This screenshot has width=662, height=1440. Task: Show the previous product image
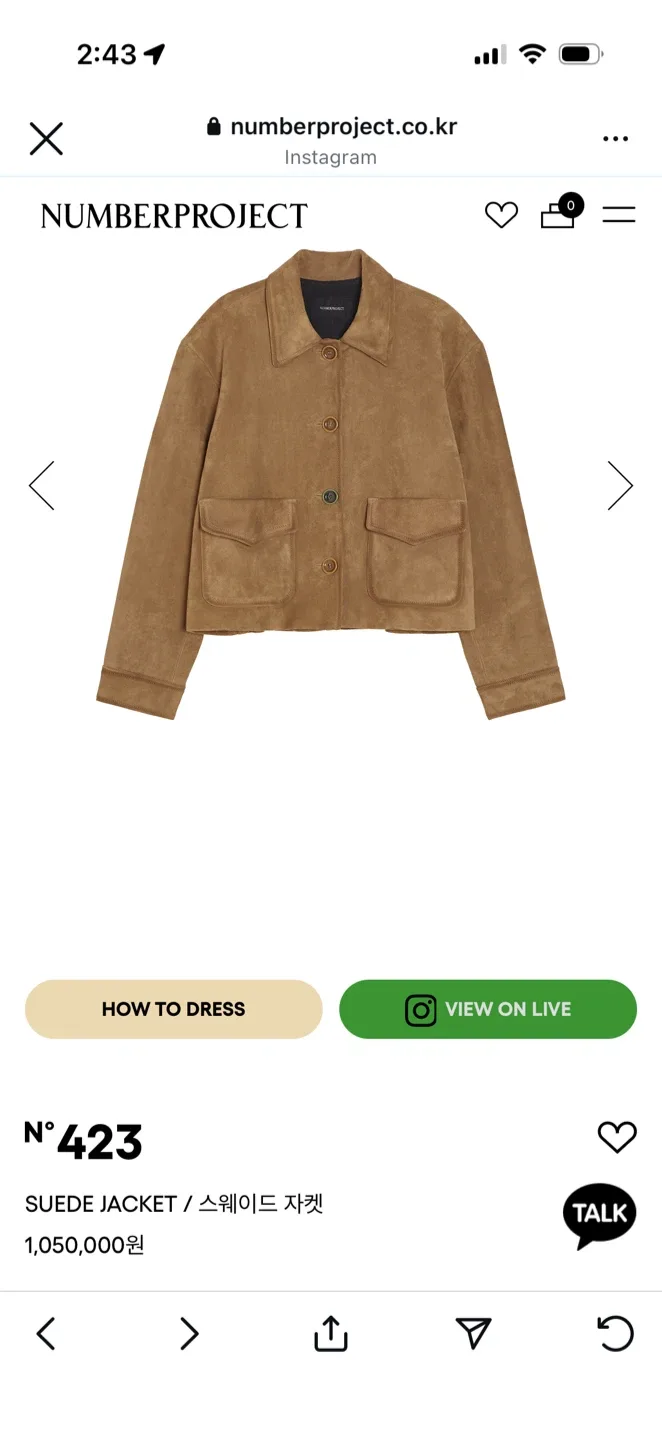pyautogui.click(x=42, y=486)
